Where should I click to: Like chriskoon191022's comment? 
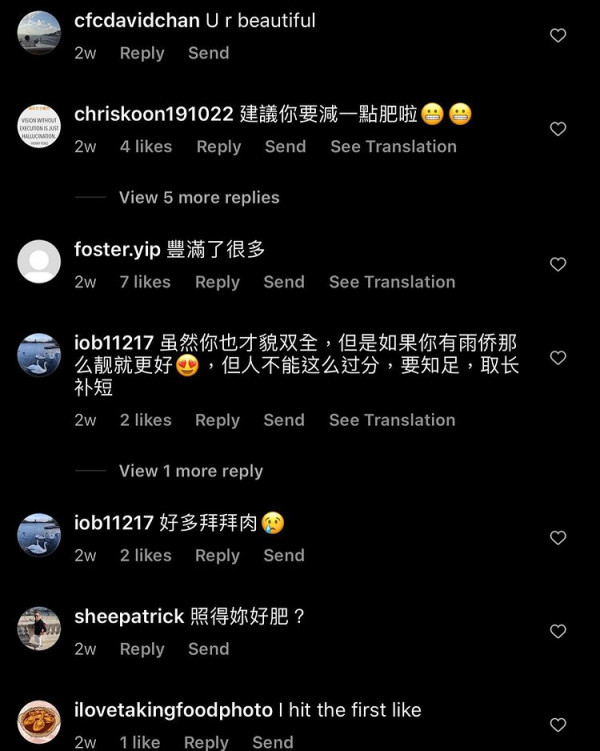click(x=558, y=128)
